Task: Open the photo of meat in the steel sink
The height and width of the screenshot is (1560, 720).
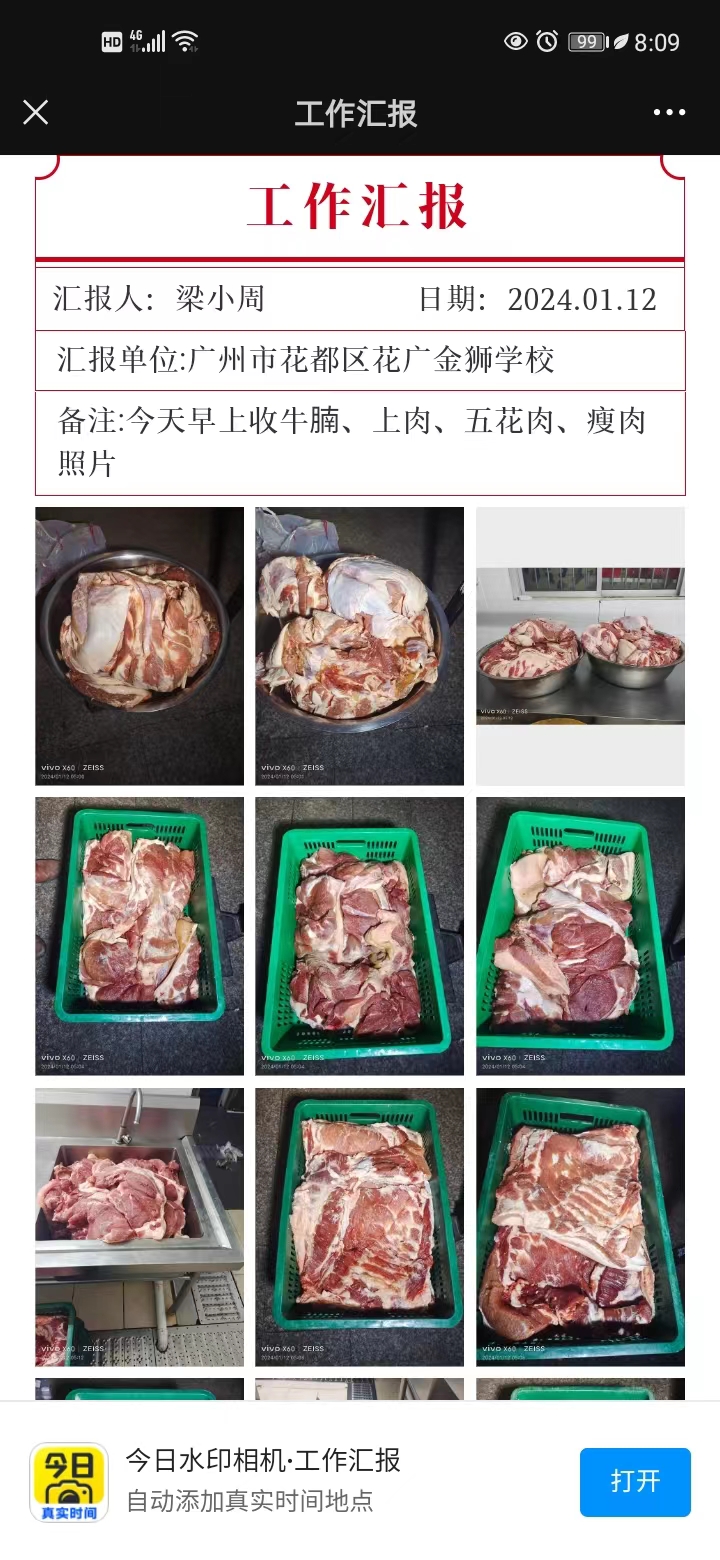Action: coord(139,1226)
